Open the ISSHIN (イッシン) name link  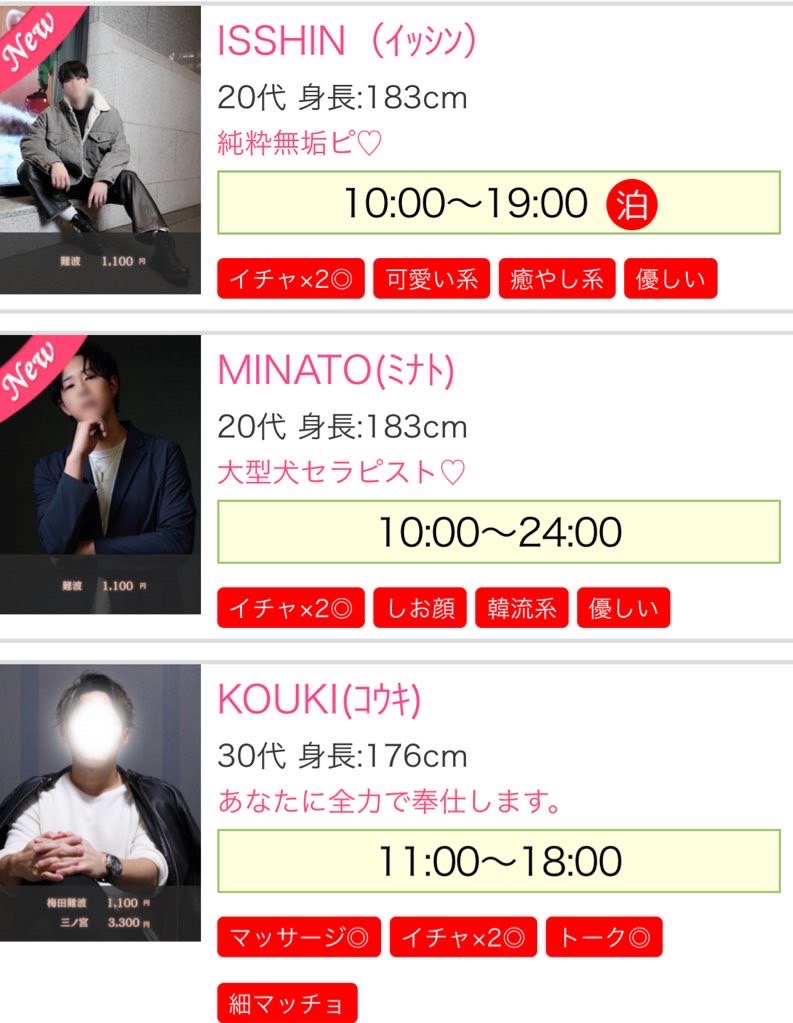(346, 41)
